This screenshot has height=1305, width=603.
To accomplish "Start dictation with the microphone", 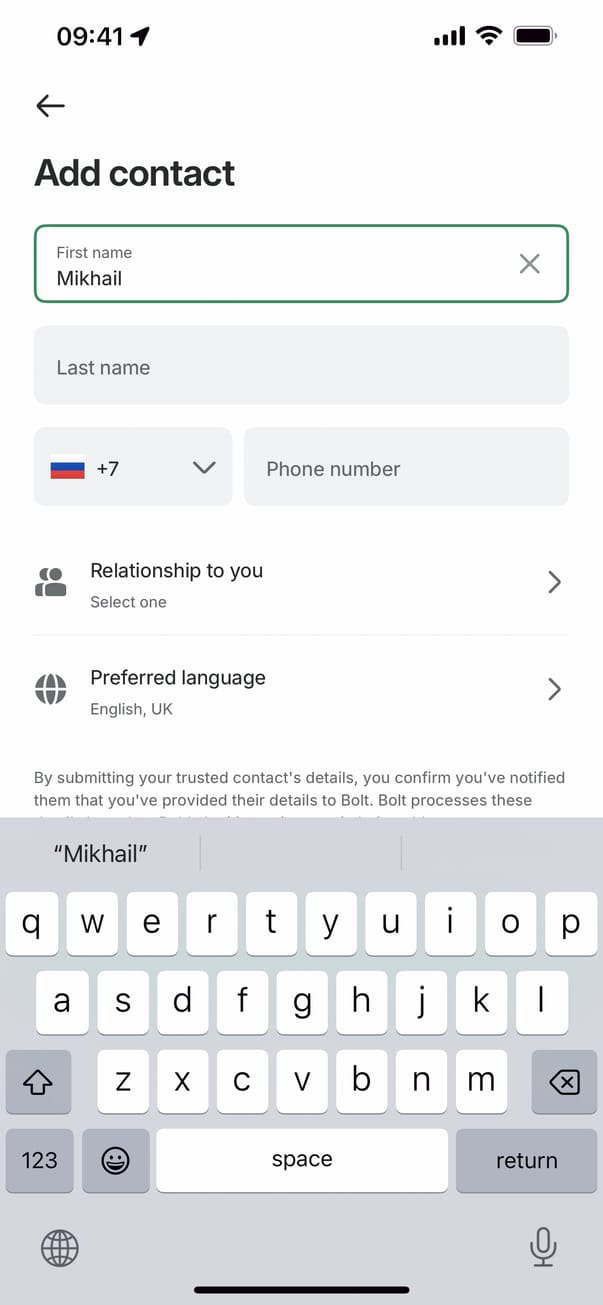I will pos(543,1246).
